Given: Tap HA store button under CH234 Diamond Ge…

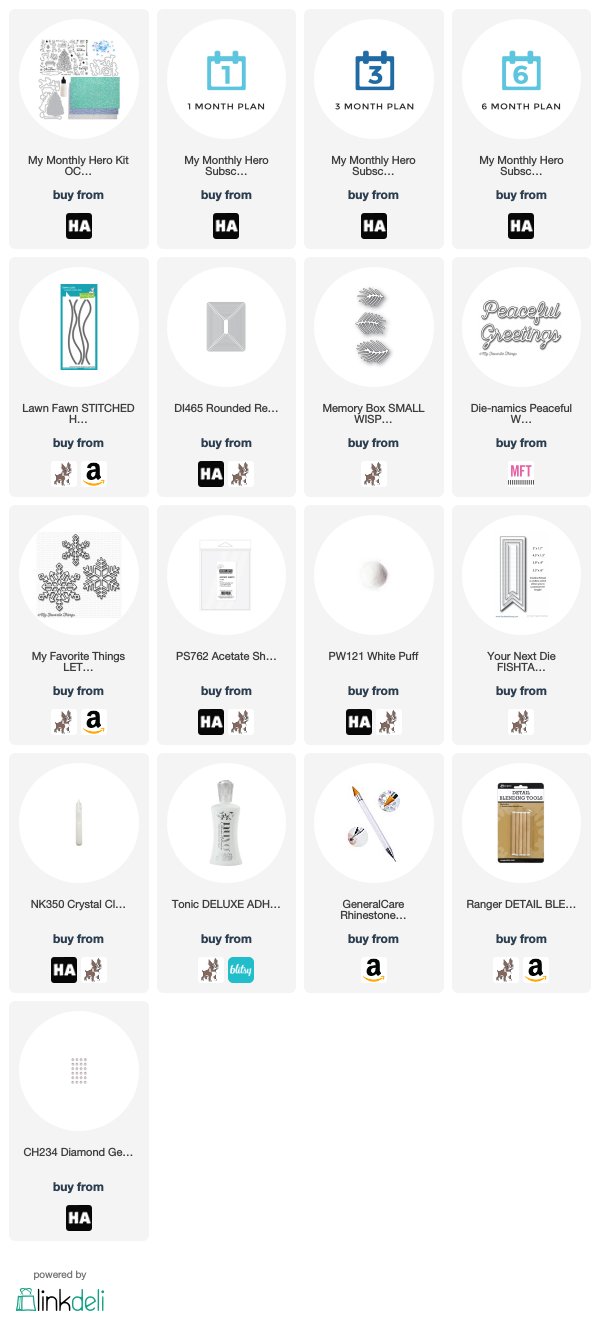Looking at the screenshot, I should pos(79,1218).
